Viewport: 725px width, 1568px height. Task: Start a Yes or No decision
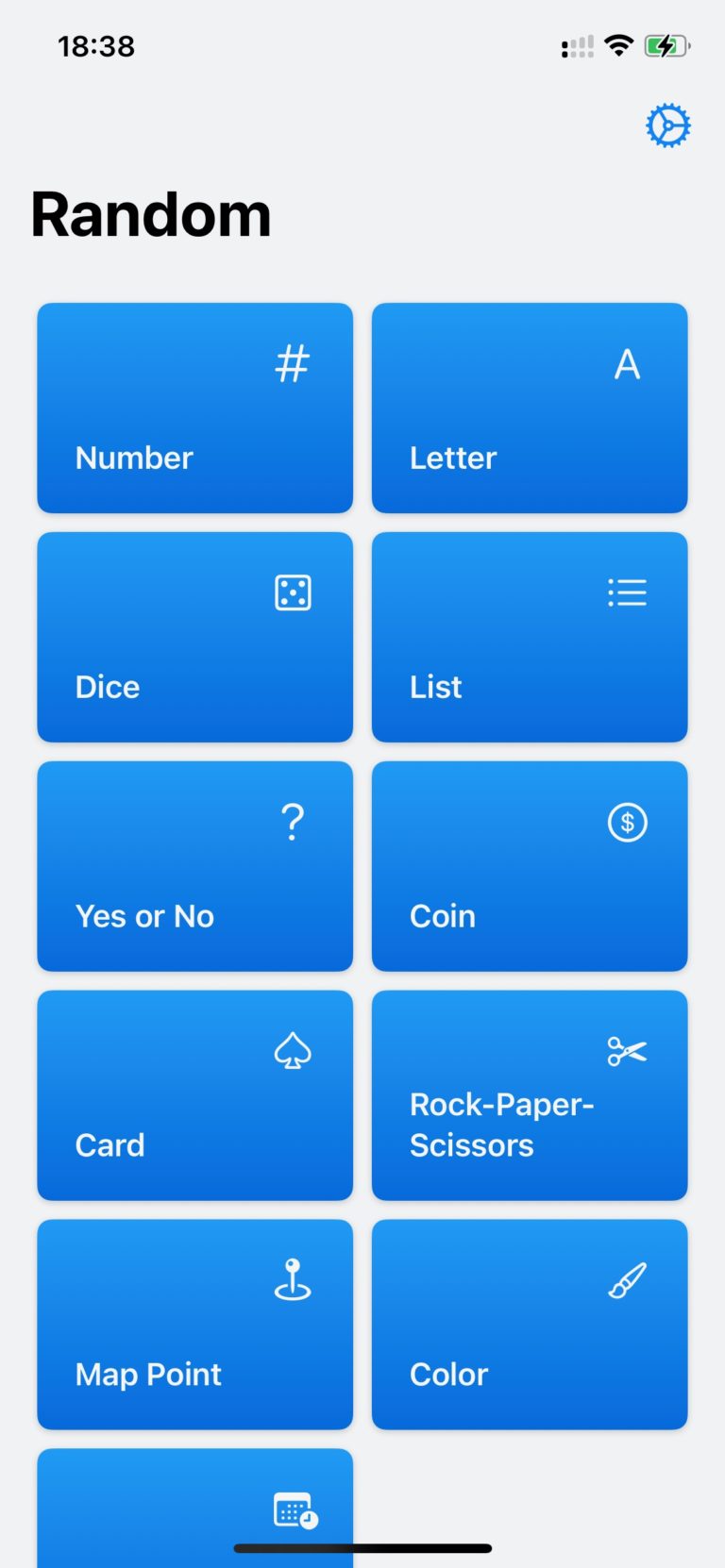194,867
